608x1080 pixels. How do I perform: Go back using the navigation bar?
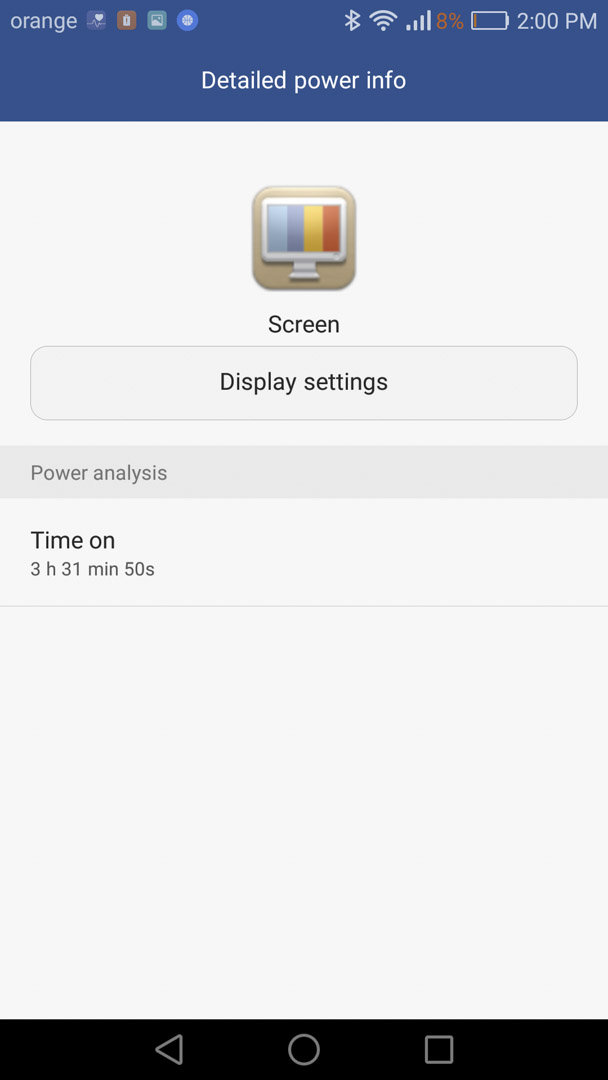[169, 1049]
